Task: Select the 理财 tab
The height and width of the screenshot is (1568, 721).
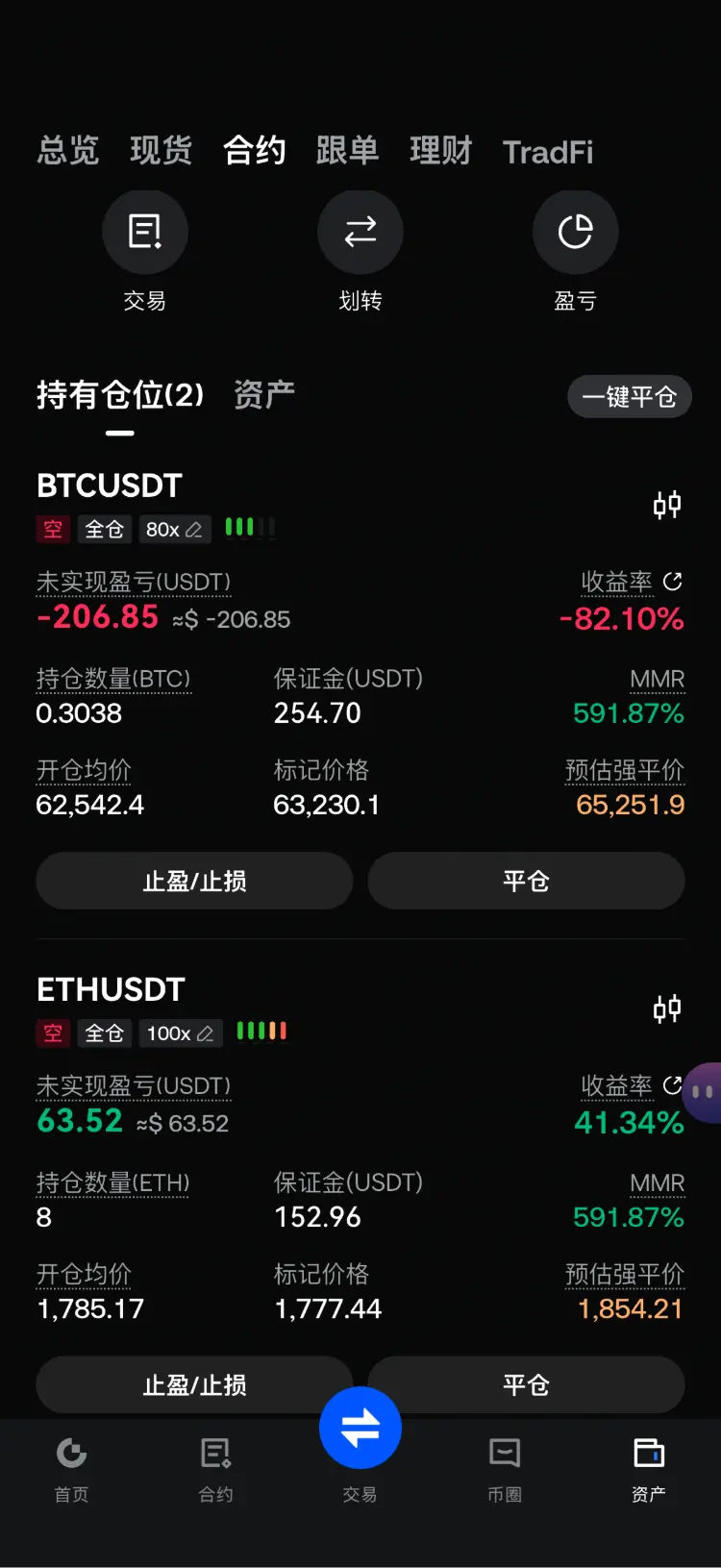Action: (x=440, y=151)
